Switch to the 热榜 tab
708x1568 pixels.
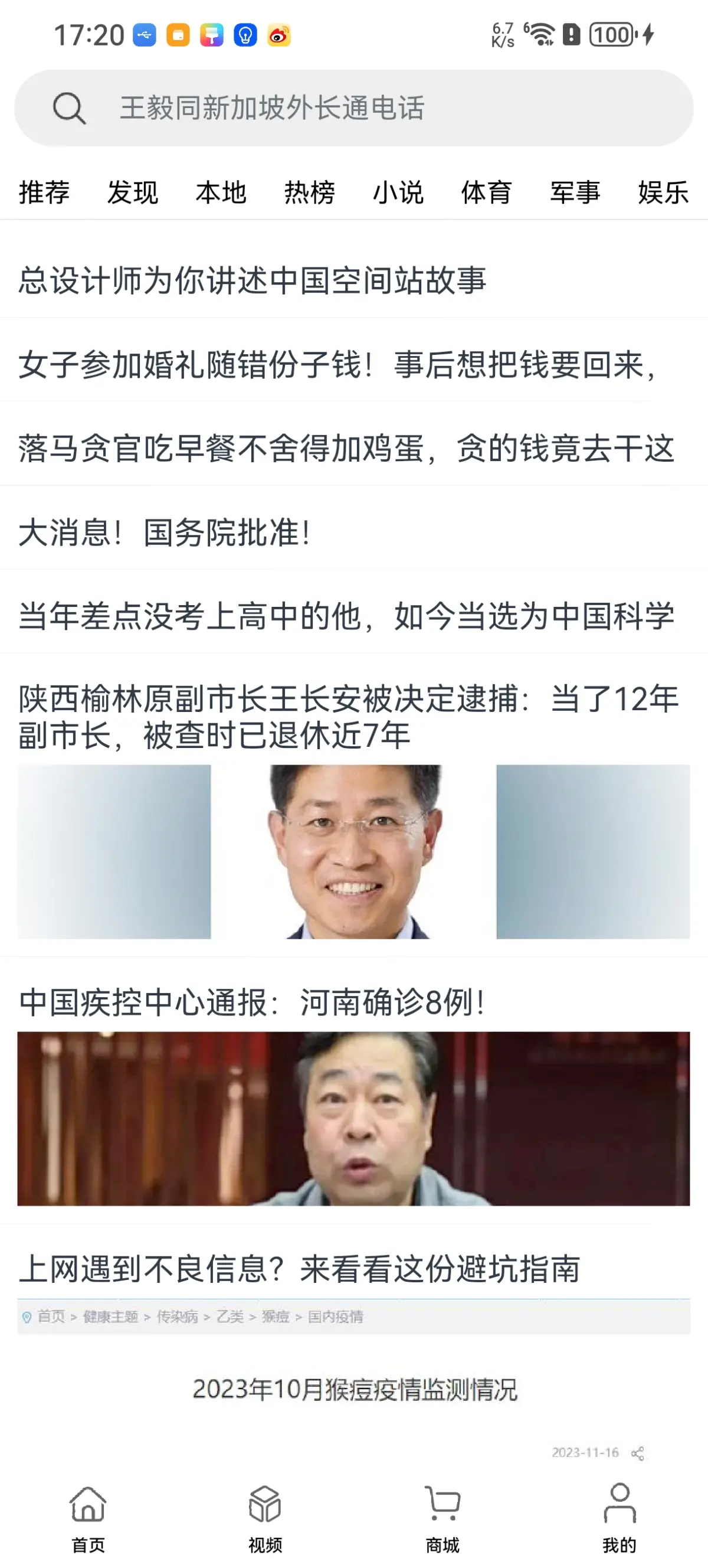310,193
